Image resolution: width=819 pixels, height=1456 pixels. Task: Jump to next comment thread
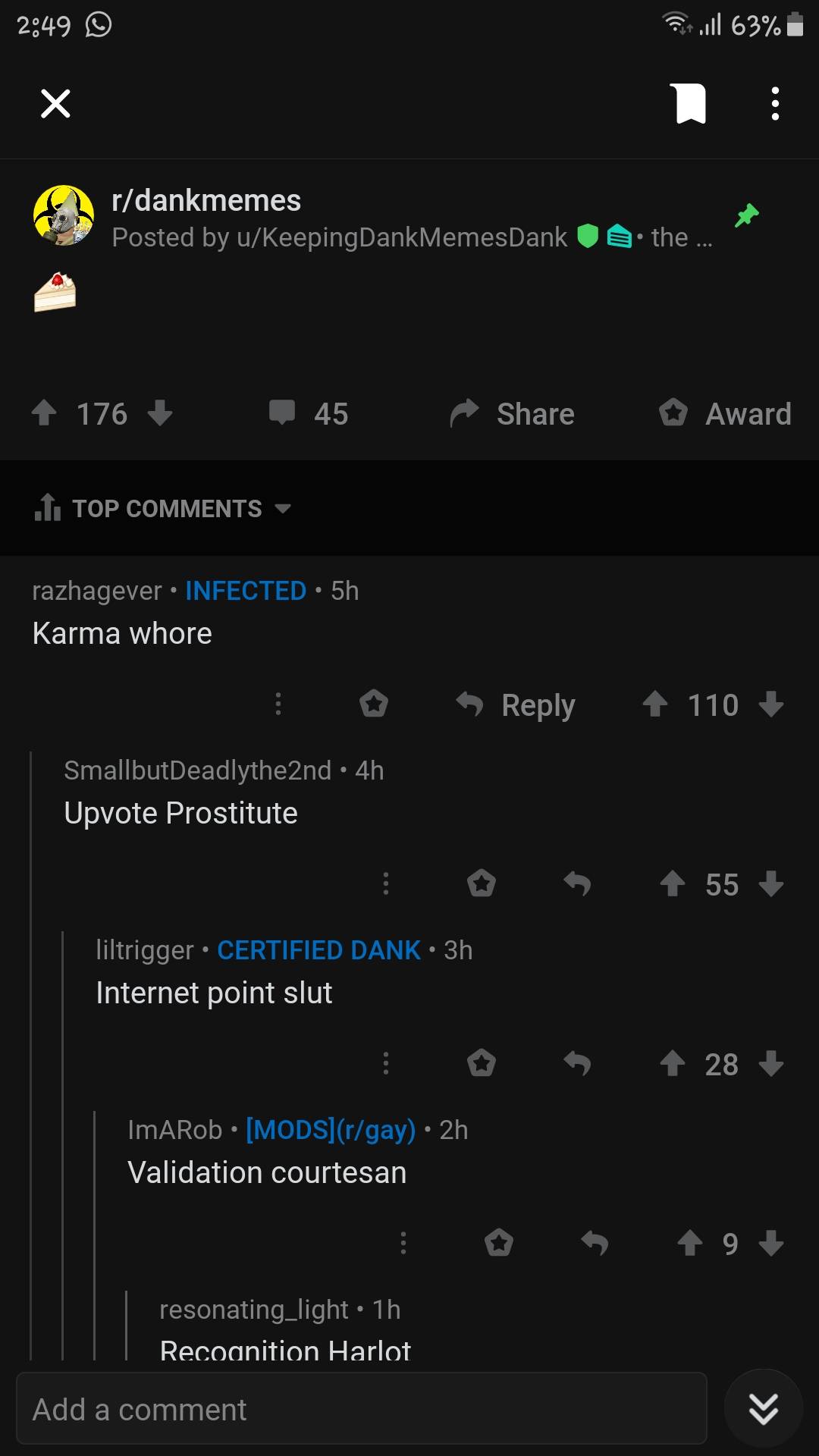[763, 1410]
